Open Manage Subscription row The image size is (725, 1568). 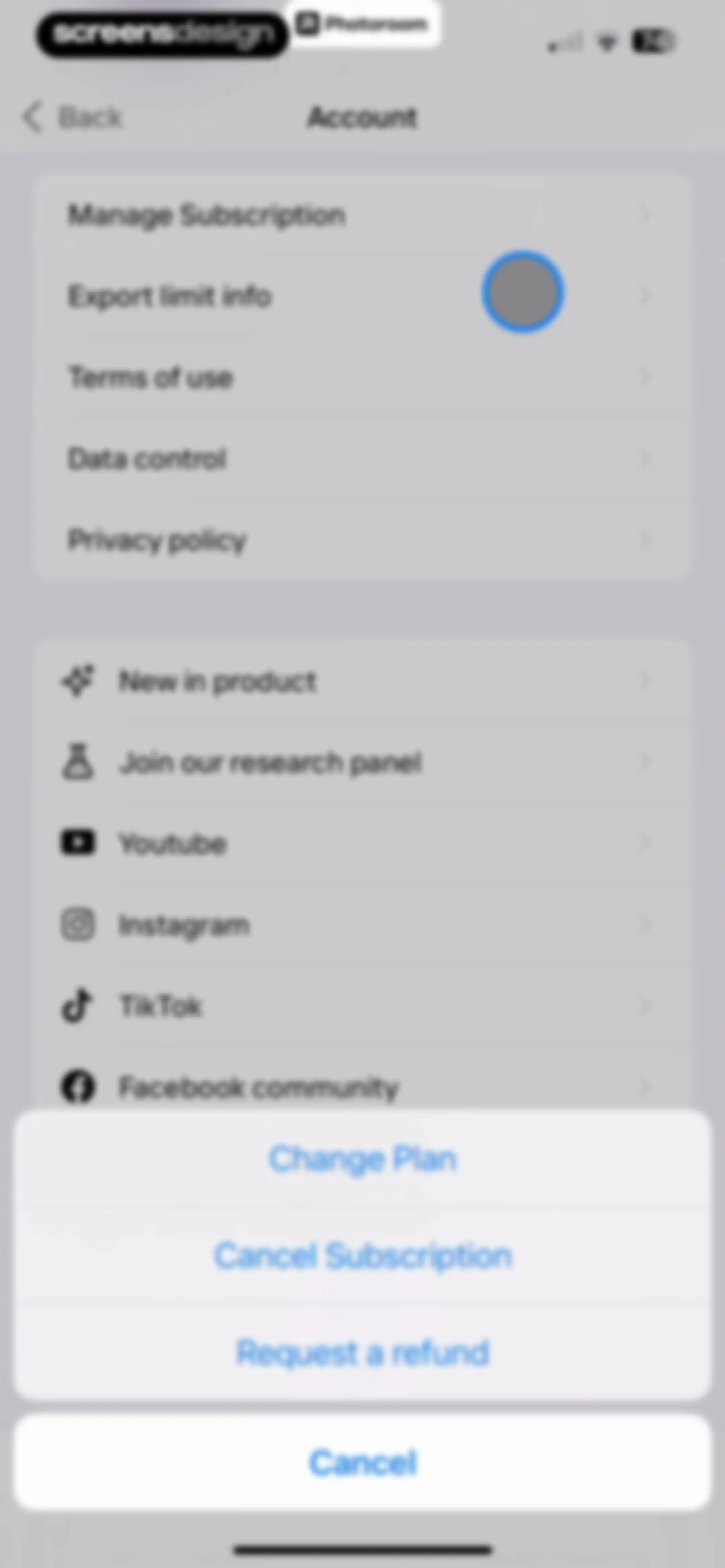[363, 215]
